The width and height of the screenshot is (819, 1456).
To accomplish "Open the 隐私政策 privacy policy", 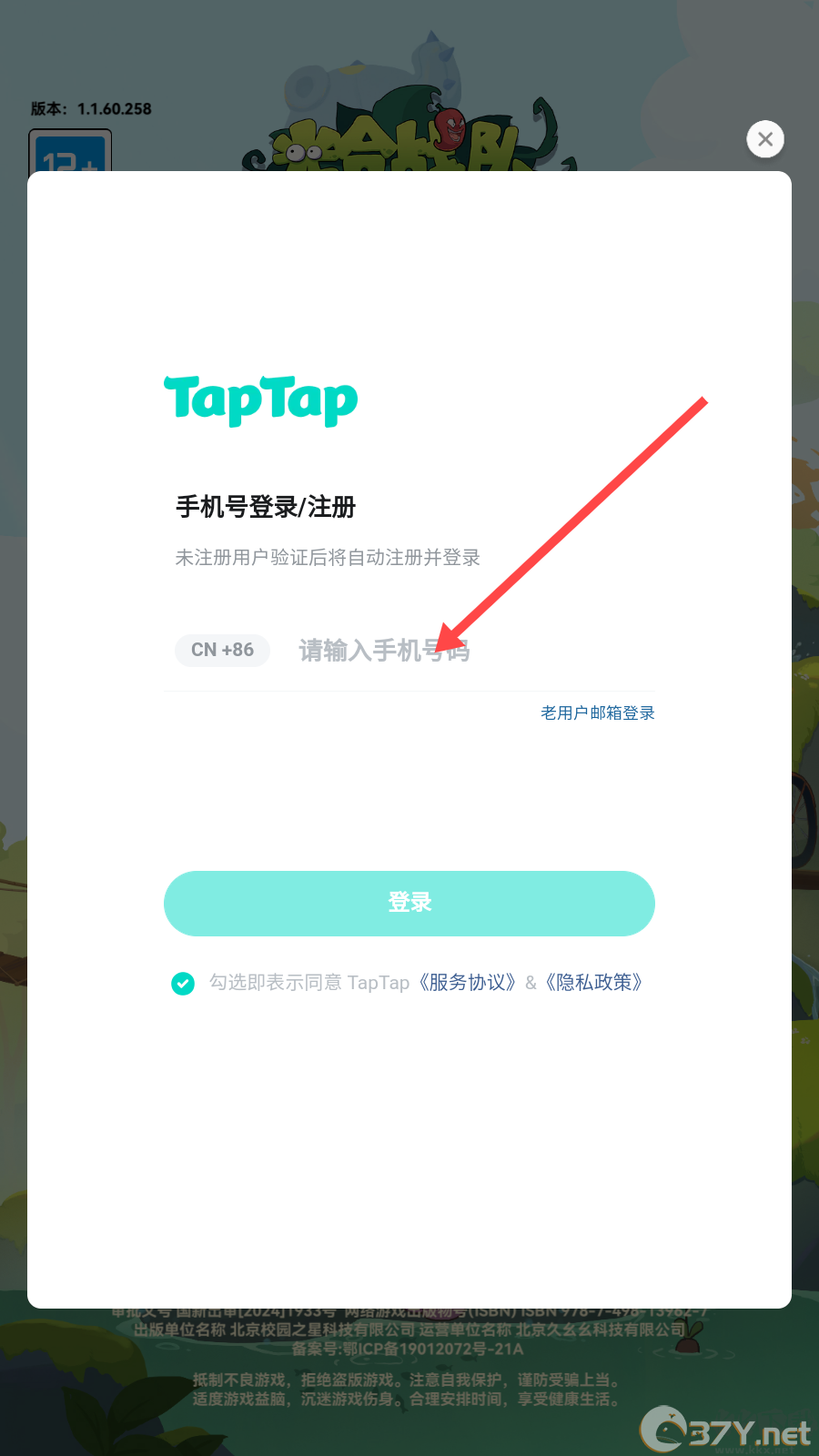I will coord(594,983).
